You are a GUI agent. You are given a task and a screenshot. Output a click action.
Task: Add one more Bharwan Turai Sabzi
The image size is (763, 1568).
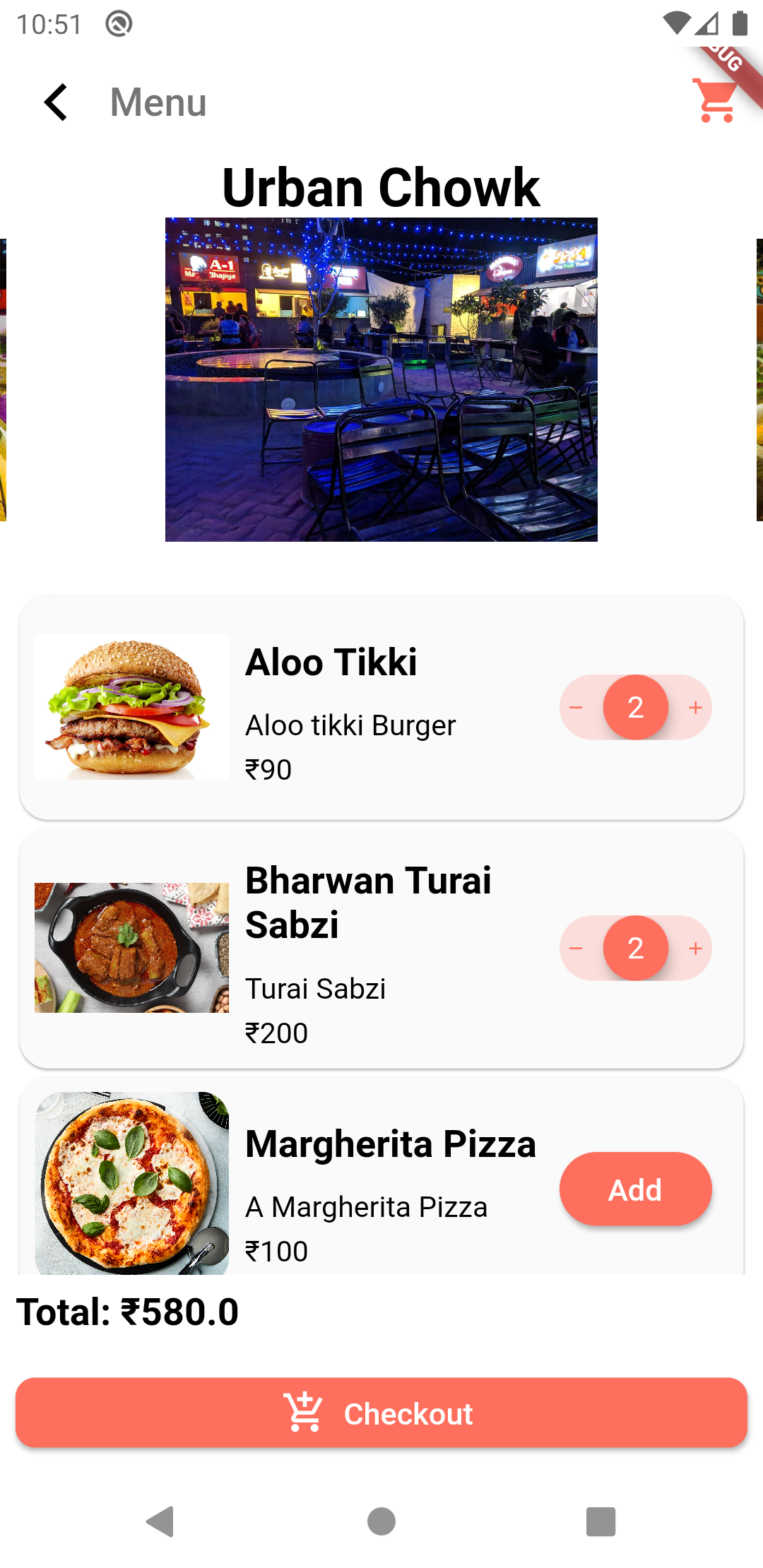(x=695, y=949)
